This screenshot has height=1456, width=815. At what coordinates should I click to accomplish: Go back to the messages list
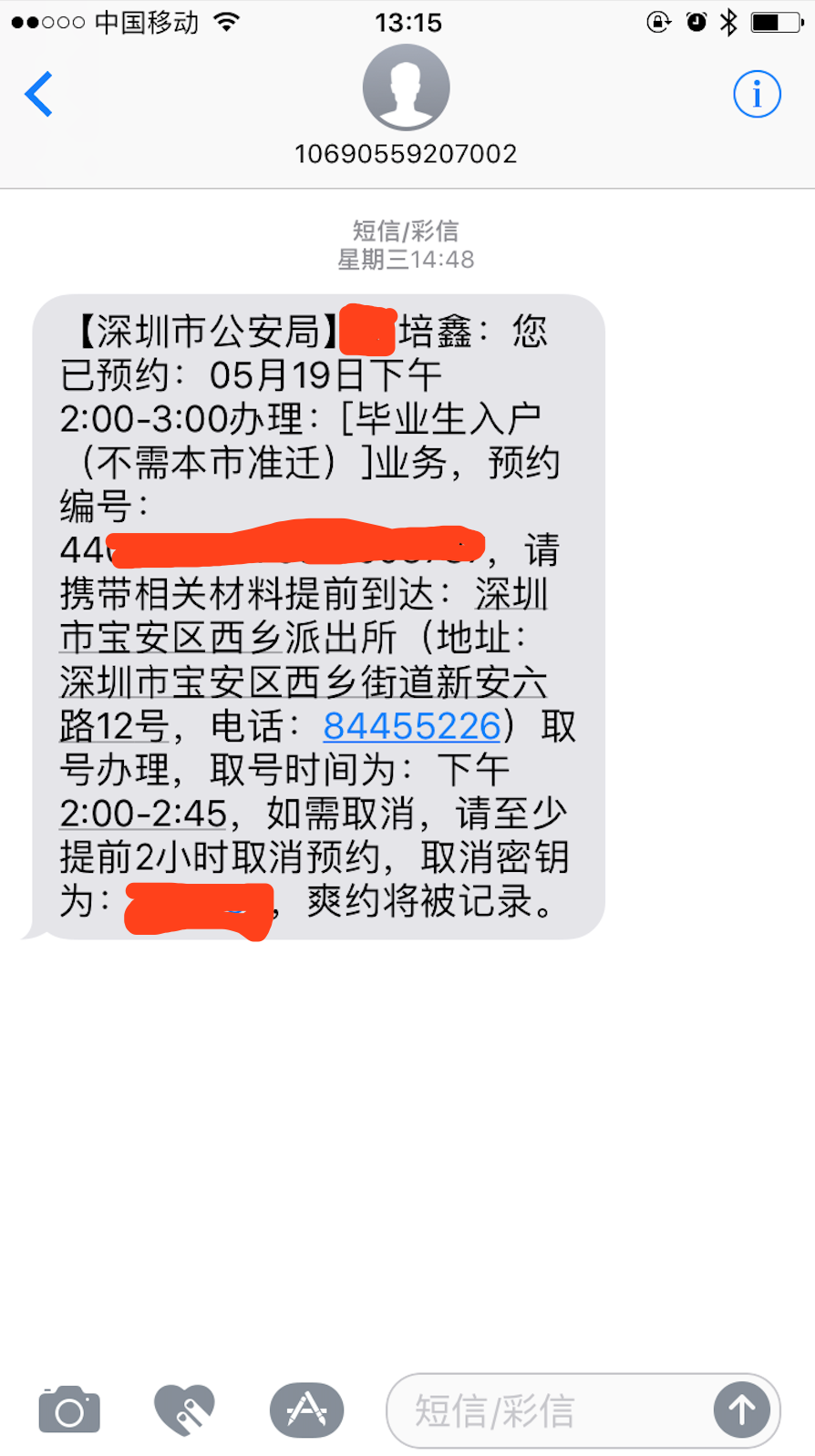39,94
